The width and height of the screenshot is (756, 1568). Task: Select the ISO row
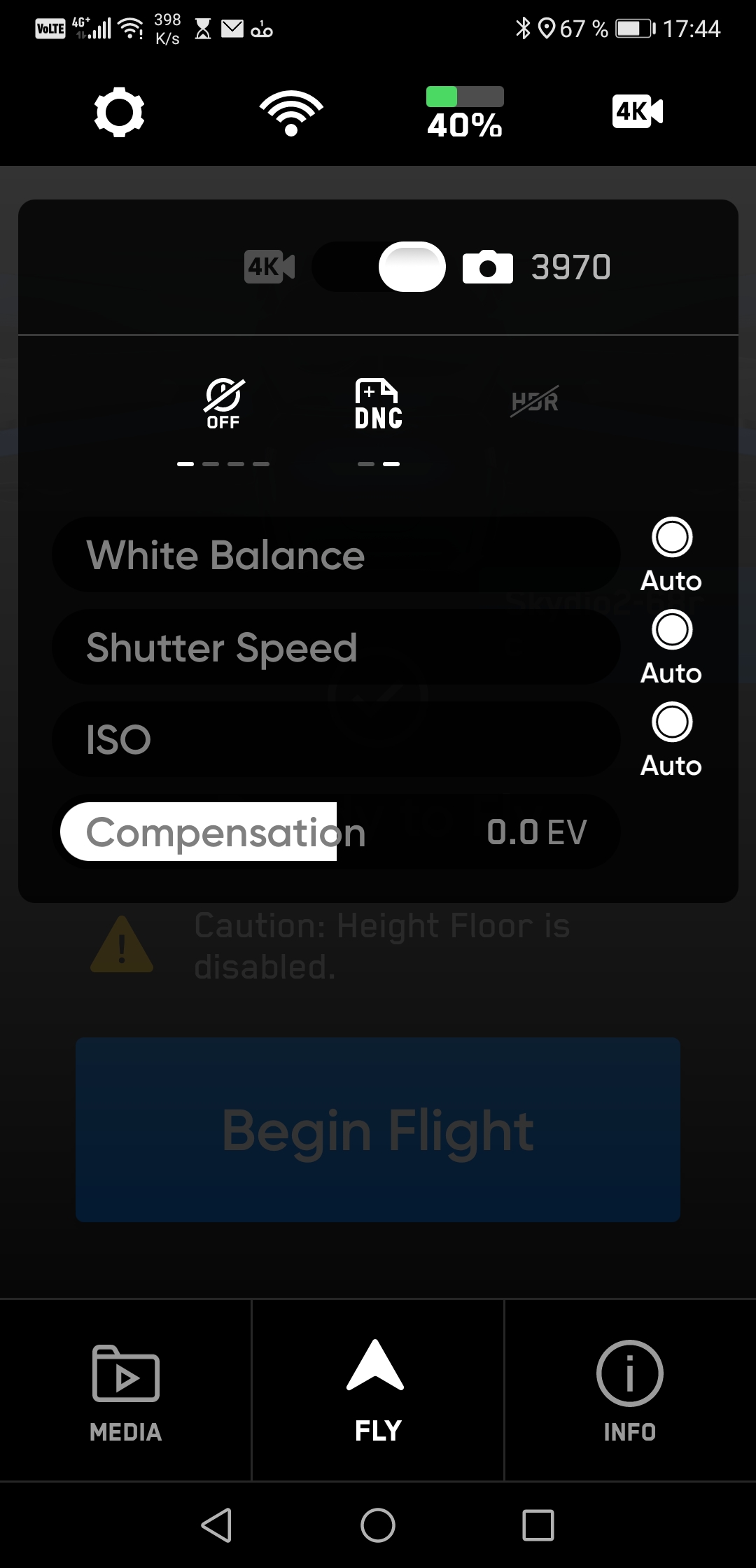coord(336,740)
